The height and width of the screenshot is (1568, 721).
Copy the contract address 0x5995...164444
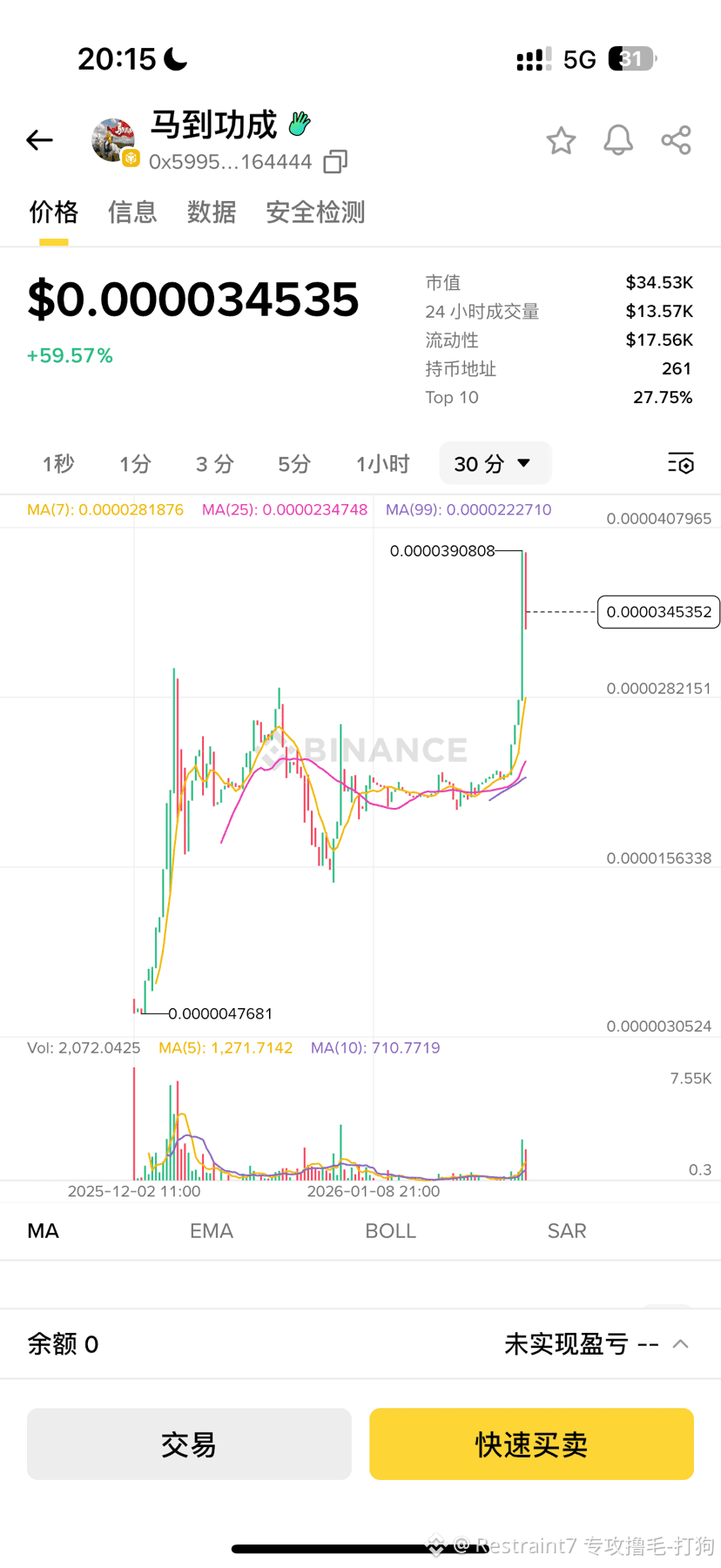[x=335, y=162]
